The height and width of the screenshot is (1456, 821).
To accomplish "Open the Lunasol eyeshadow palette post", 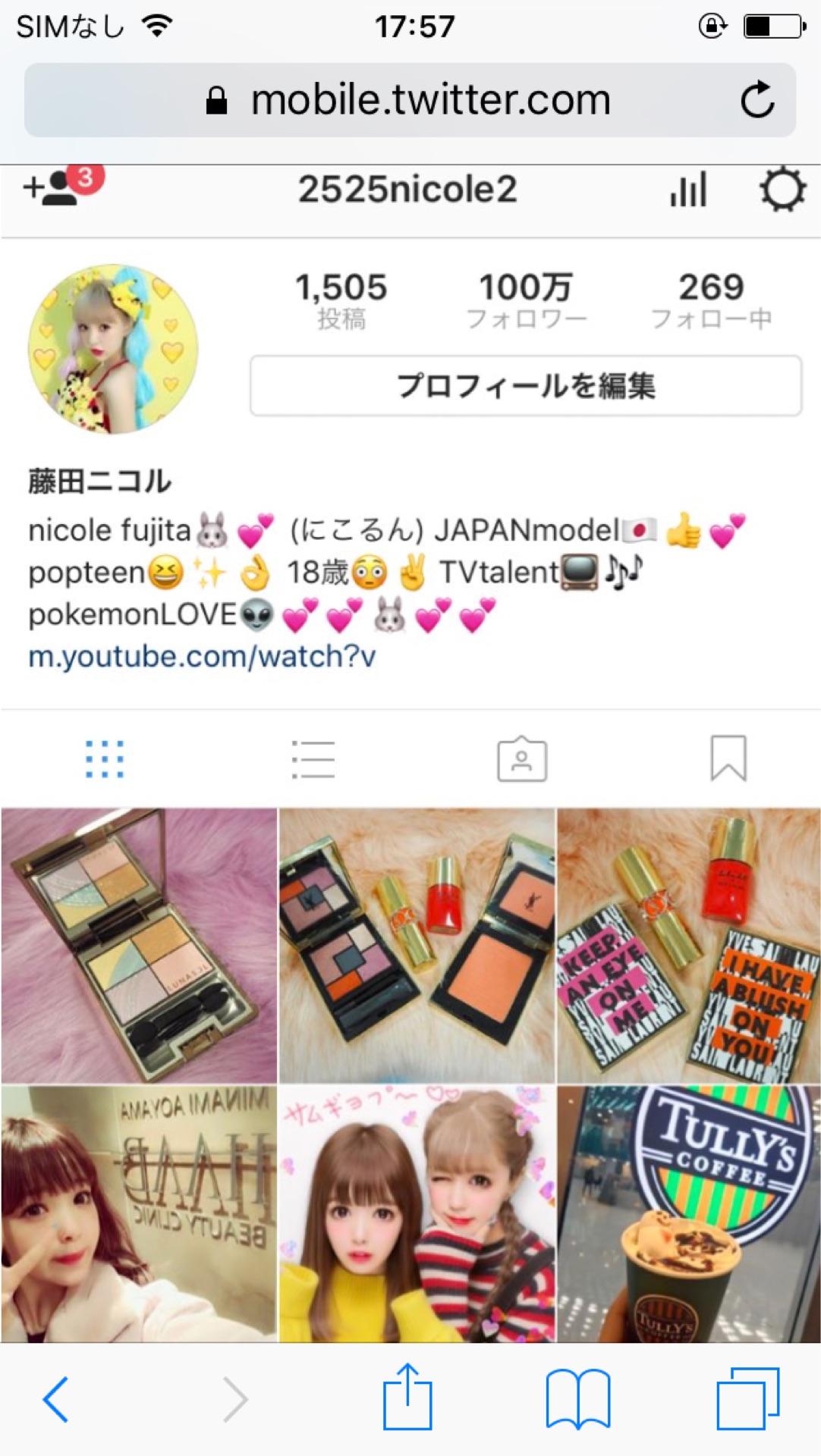I will [139, 945].
